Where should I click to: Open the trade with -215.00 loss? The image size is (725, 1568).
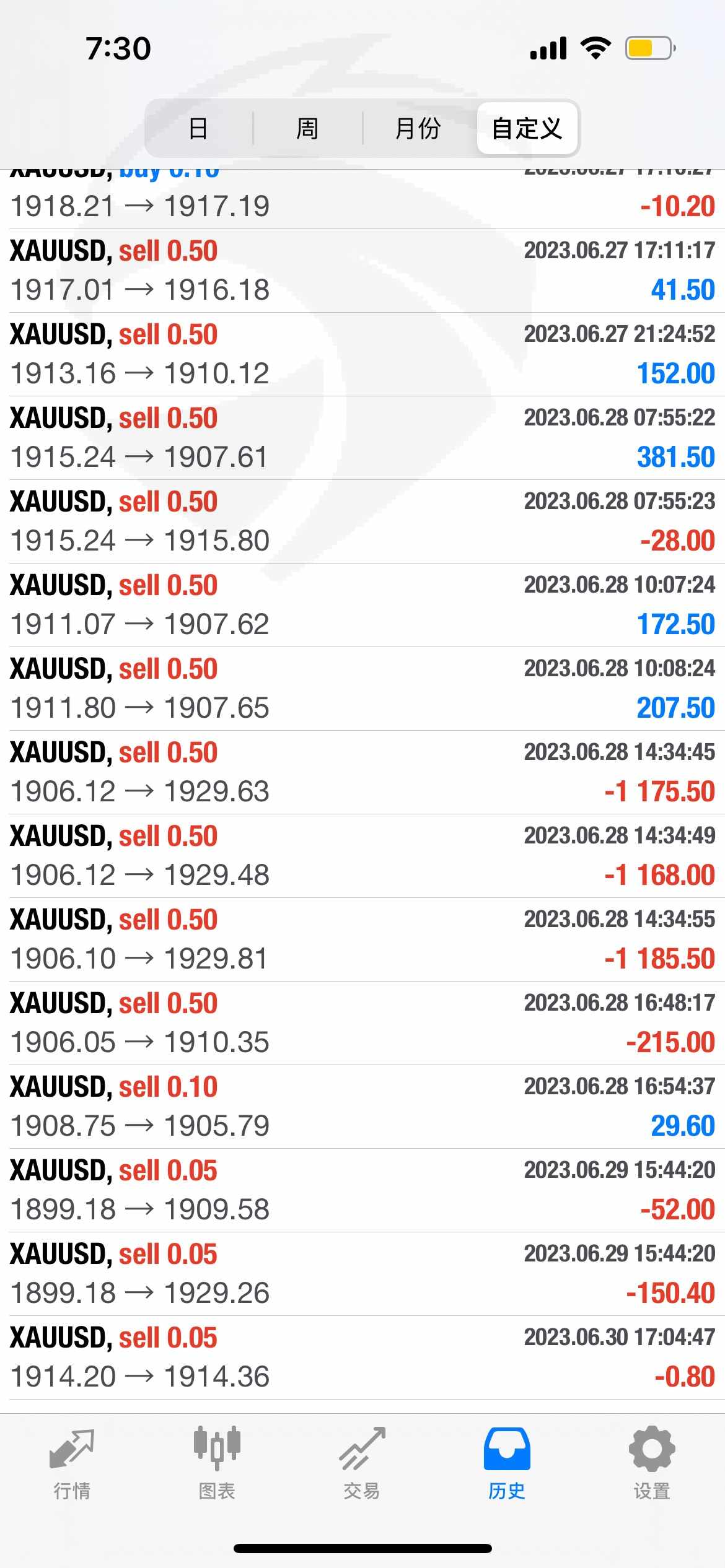362,1023
